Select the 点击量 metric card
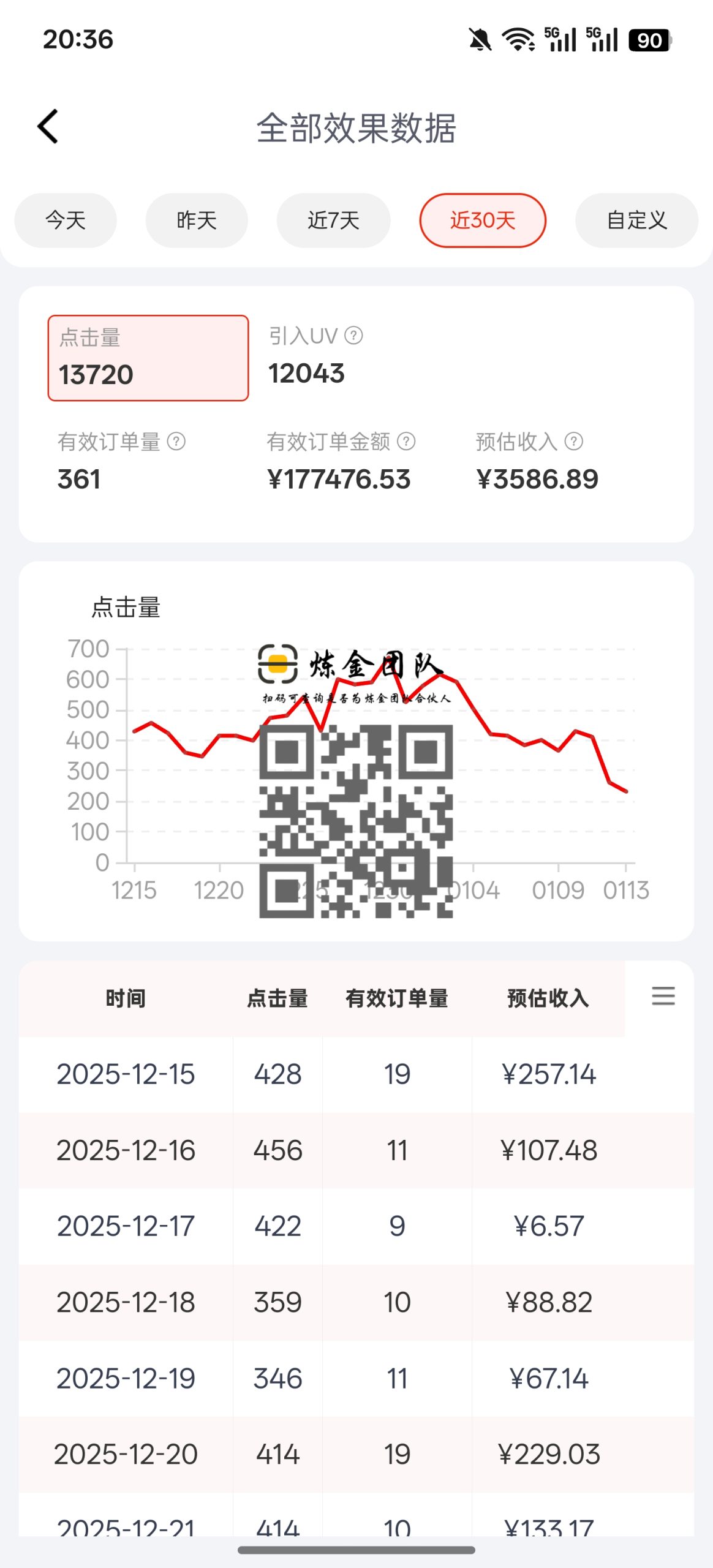The image size is (713, 1568). tap(148, 358)
